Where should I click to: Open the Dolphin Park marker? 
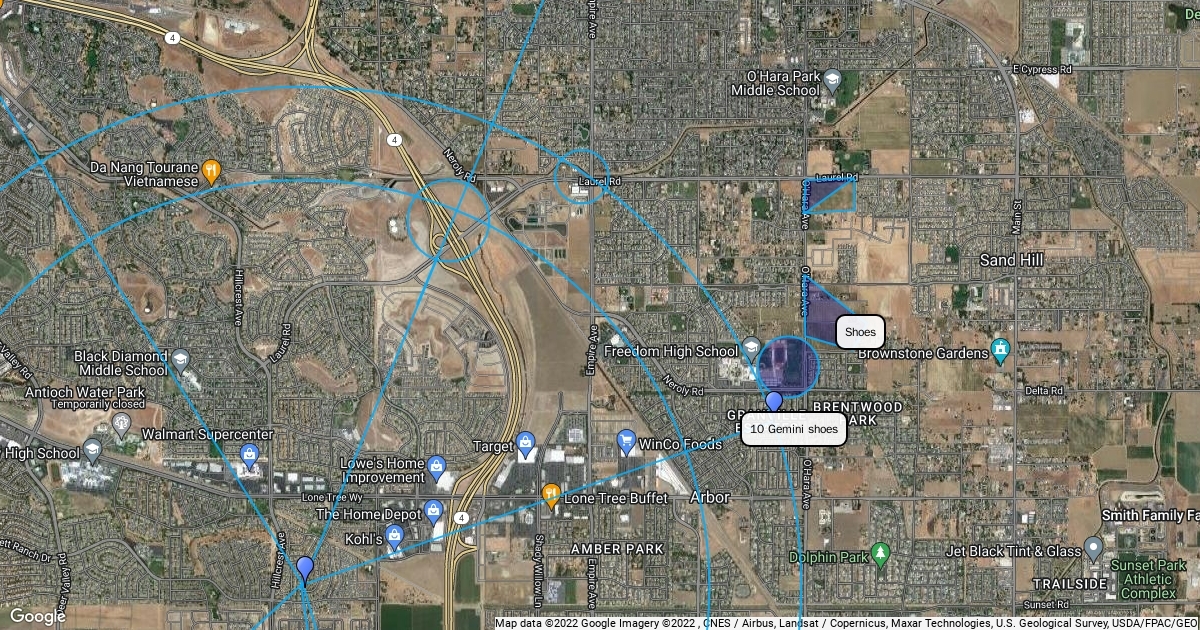(881, 553)
